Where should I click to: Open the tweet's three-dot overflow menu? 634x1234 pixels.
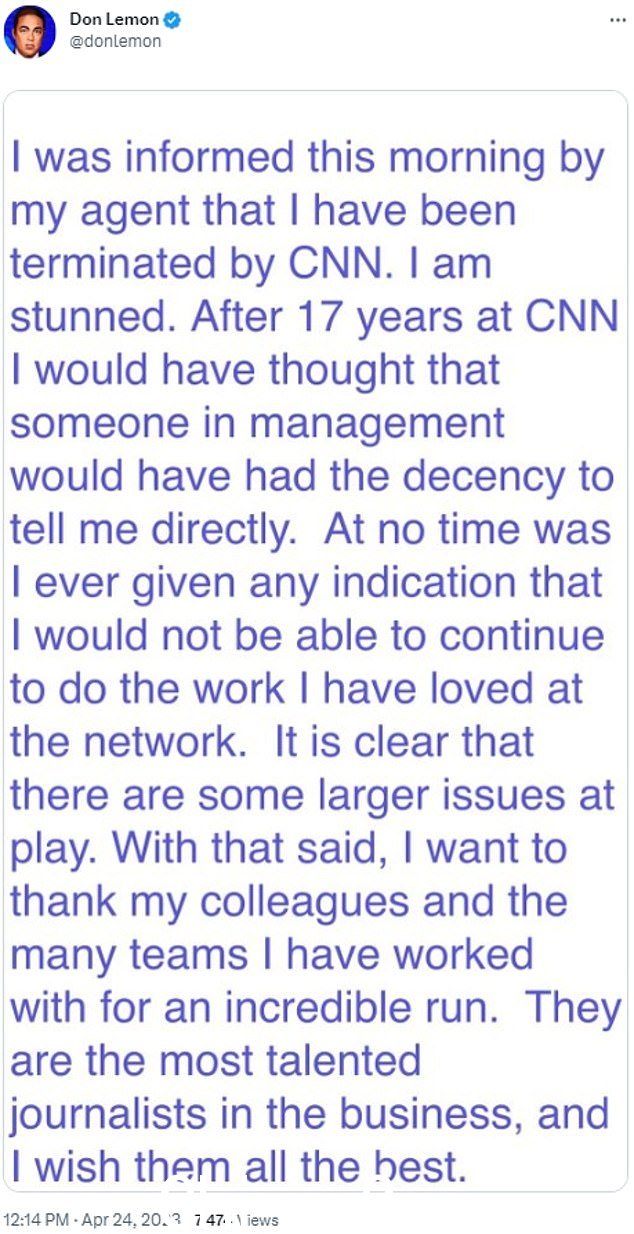click(614, 19)
